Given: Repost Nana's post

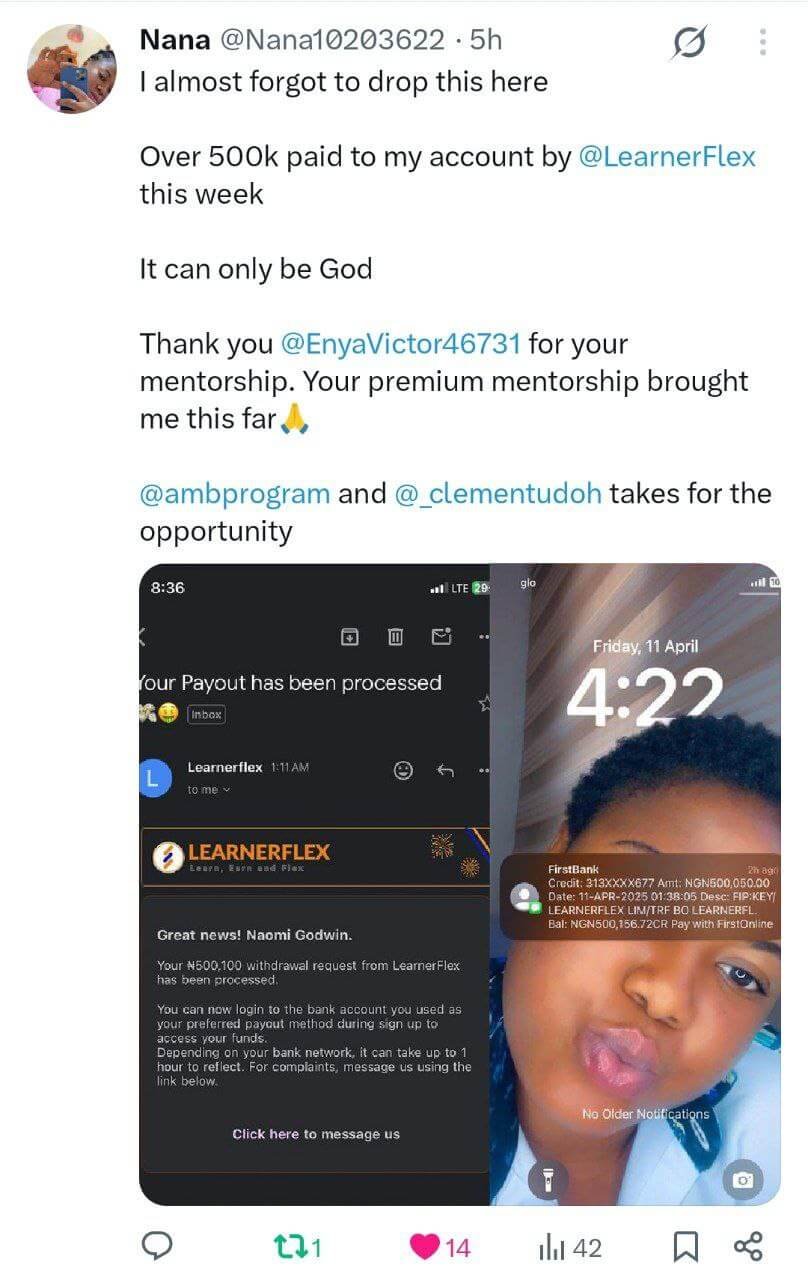Looking at the screenshot, I should coord(296,1246).
